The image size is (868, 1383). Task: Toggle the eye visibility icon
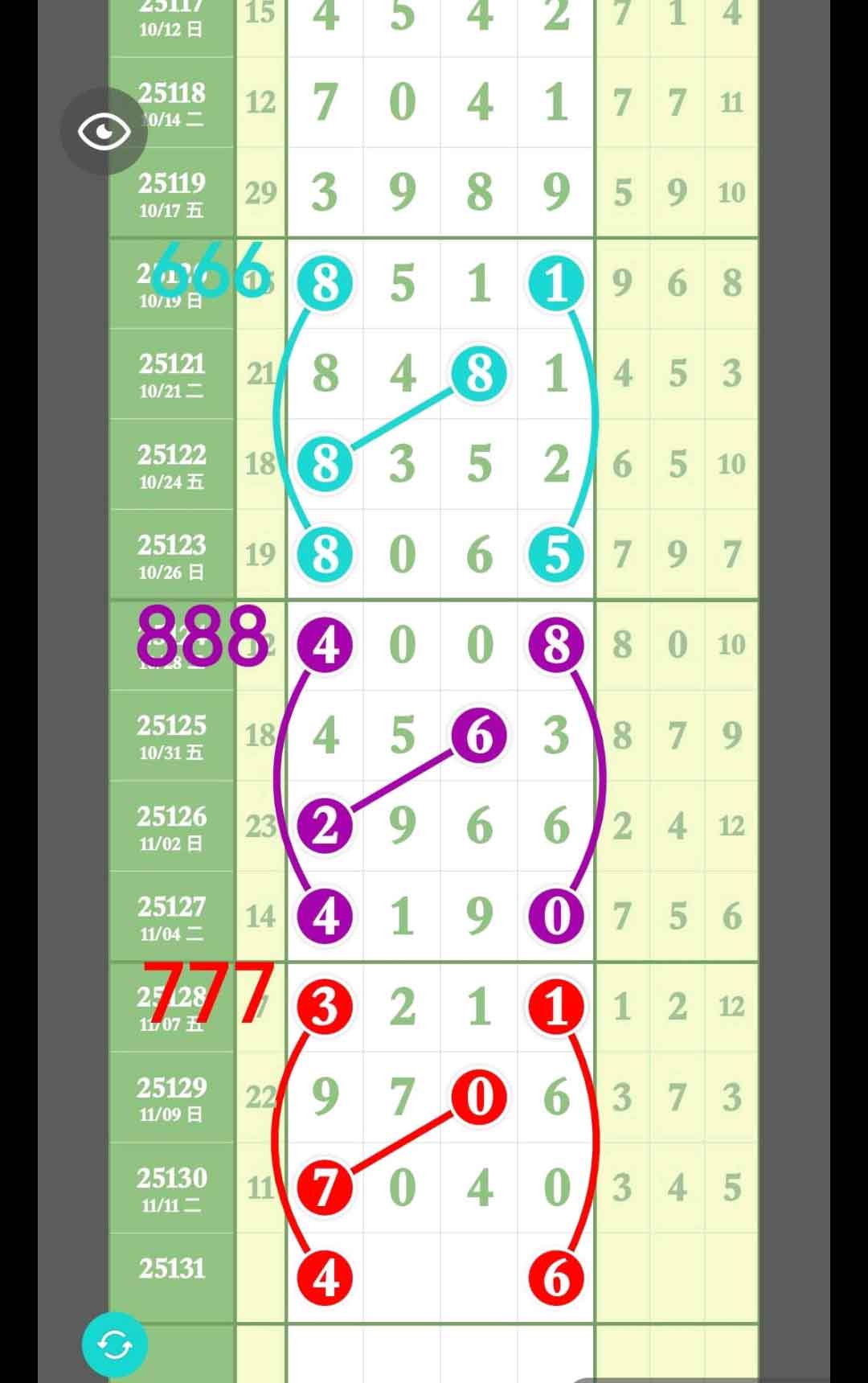click(104, 132)
